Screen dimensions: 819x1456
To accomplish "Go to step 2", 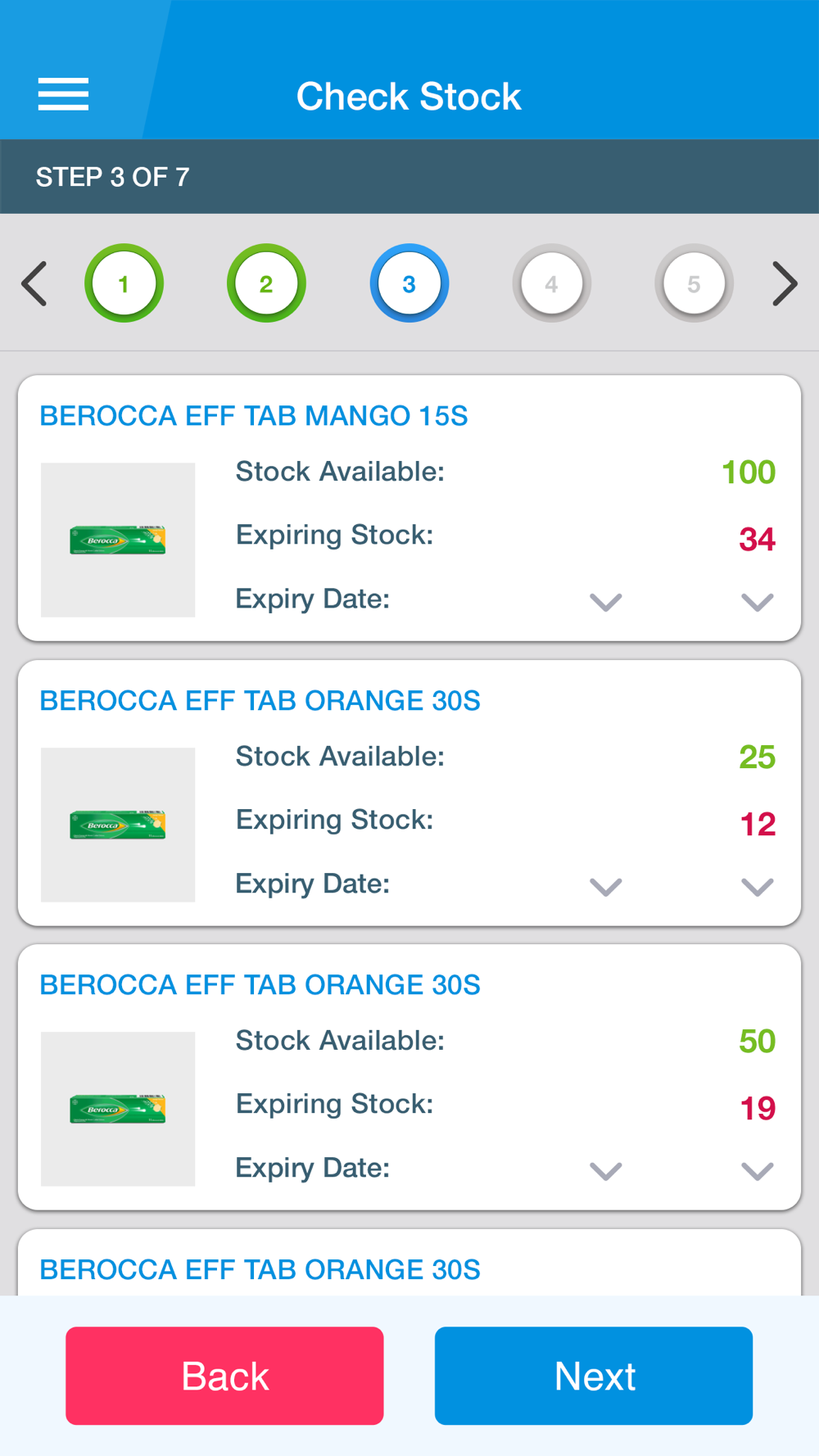I will 266,283.
